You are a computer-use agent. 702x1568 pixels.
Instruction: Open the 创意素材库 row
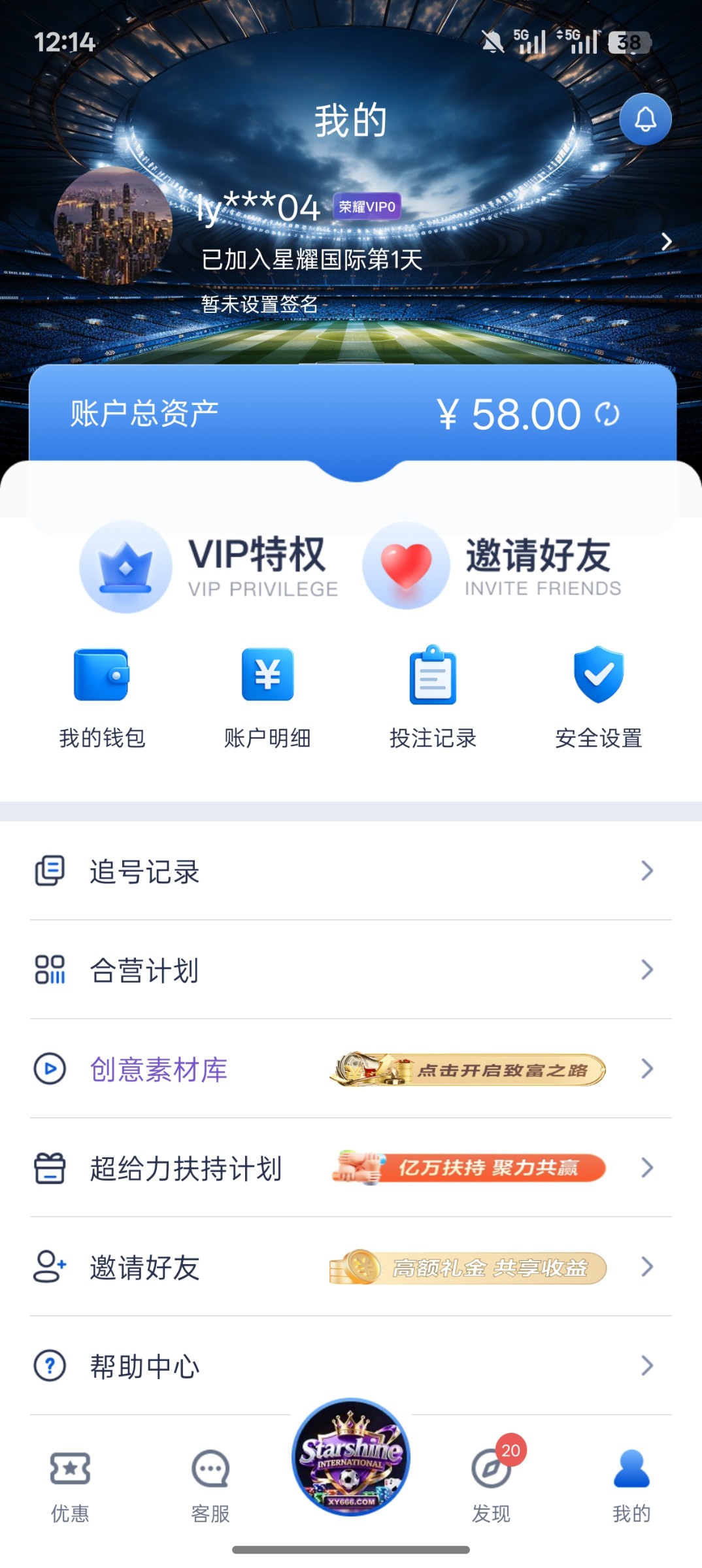point(350,1069)
